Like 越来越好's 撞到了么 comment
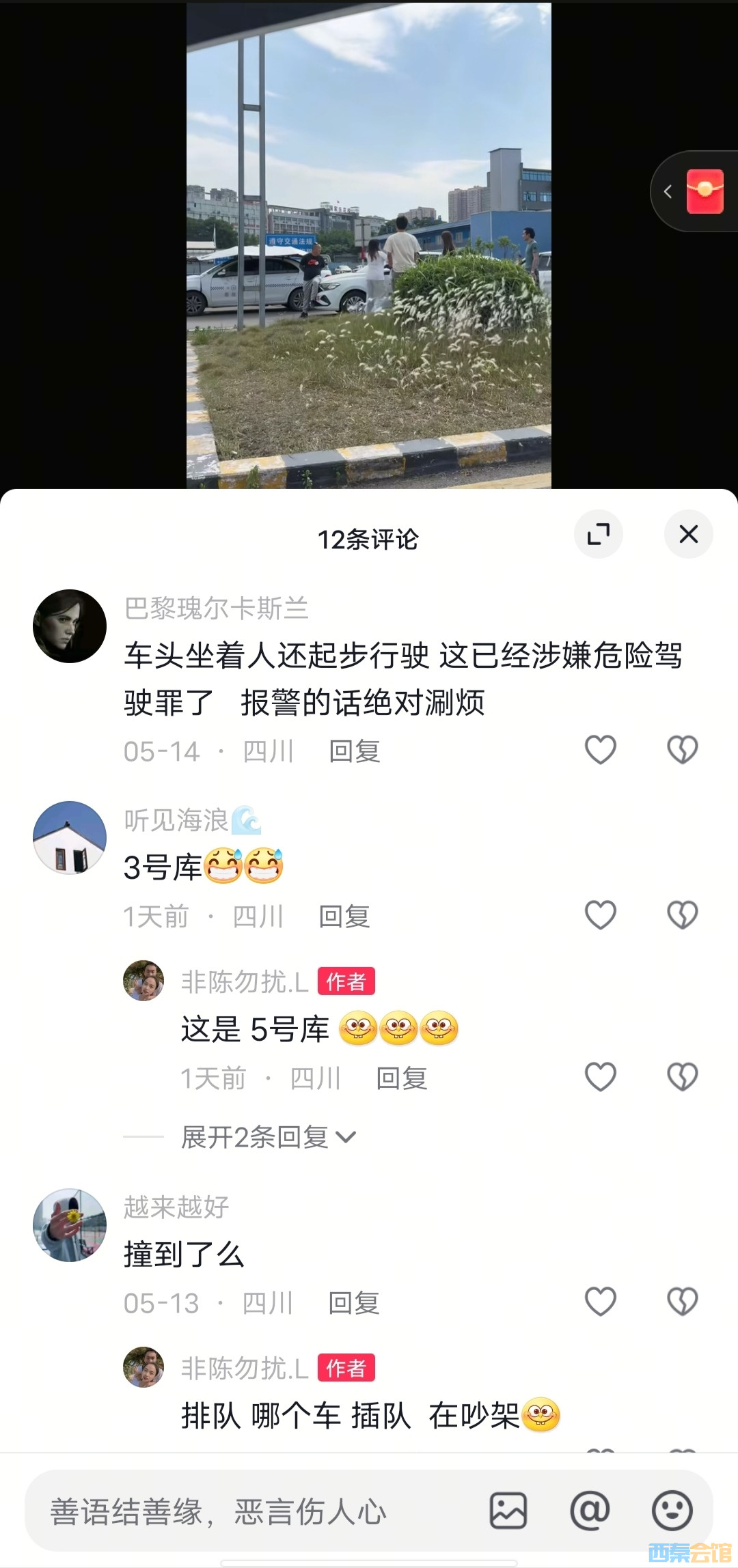Screen dimensions: 738x1568 [x=601, y=1302]
